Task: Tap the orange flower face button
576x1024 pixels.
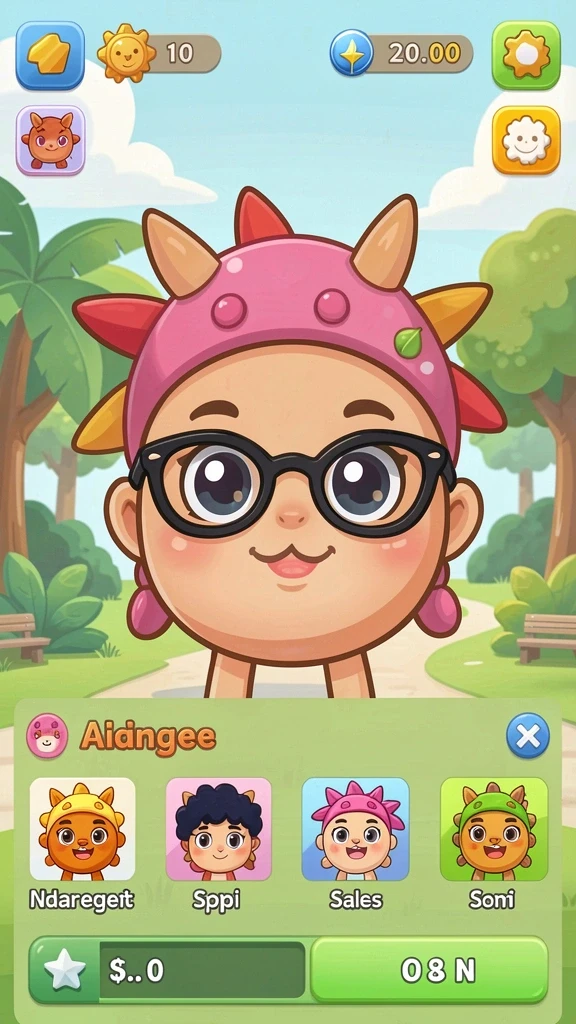Action: tap(526, 140)
